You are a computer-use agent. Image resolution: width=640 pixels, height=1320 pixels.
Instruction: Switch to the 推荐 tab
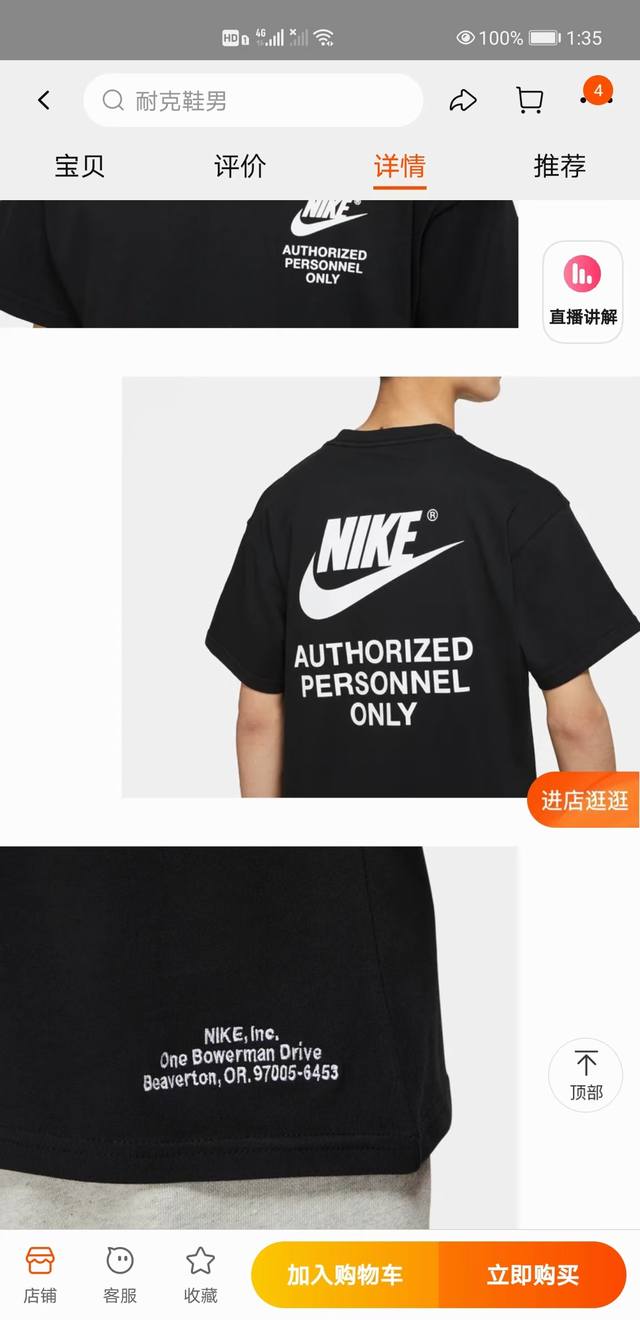pyautogui.click(x=560, y=166)
